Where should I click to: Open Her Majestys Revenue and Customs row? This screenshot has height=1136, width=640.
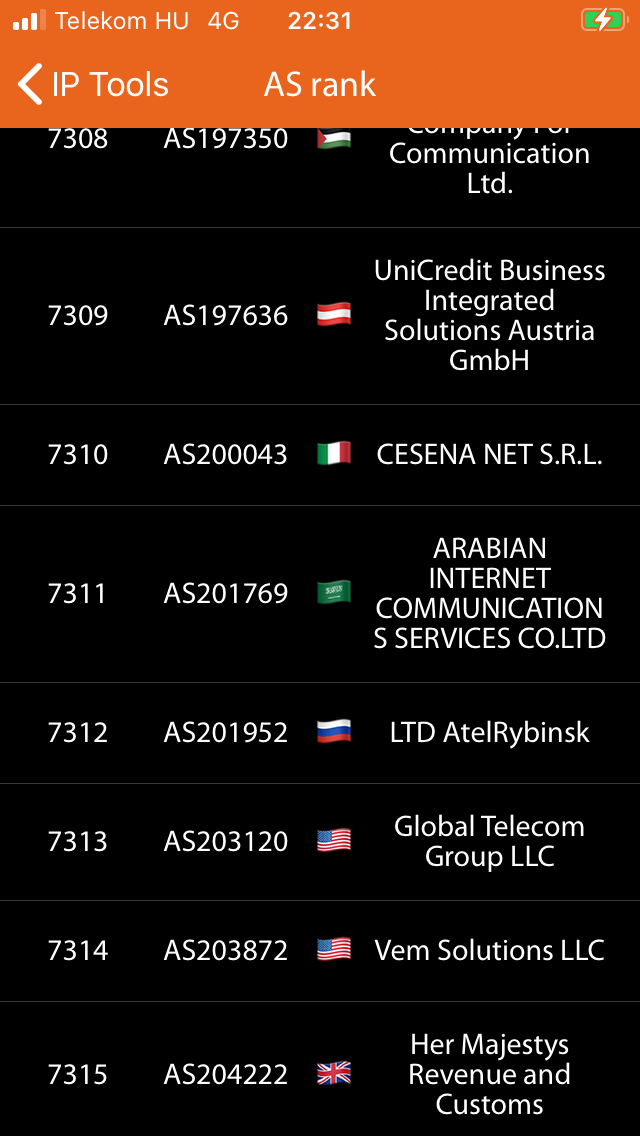320,1069
